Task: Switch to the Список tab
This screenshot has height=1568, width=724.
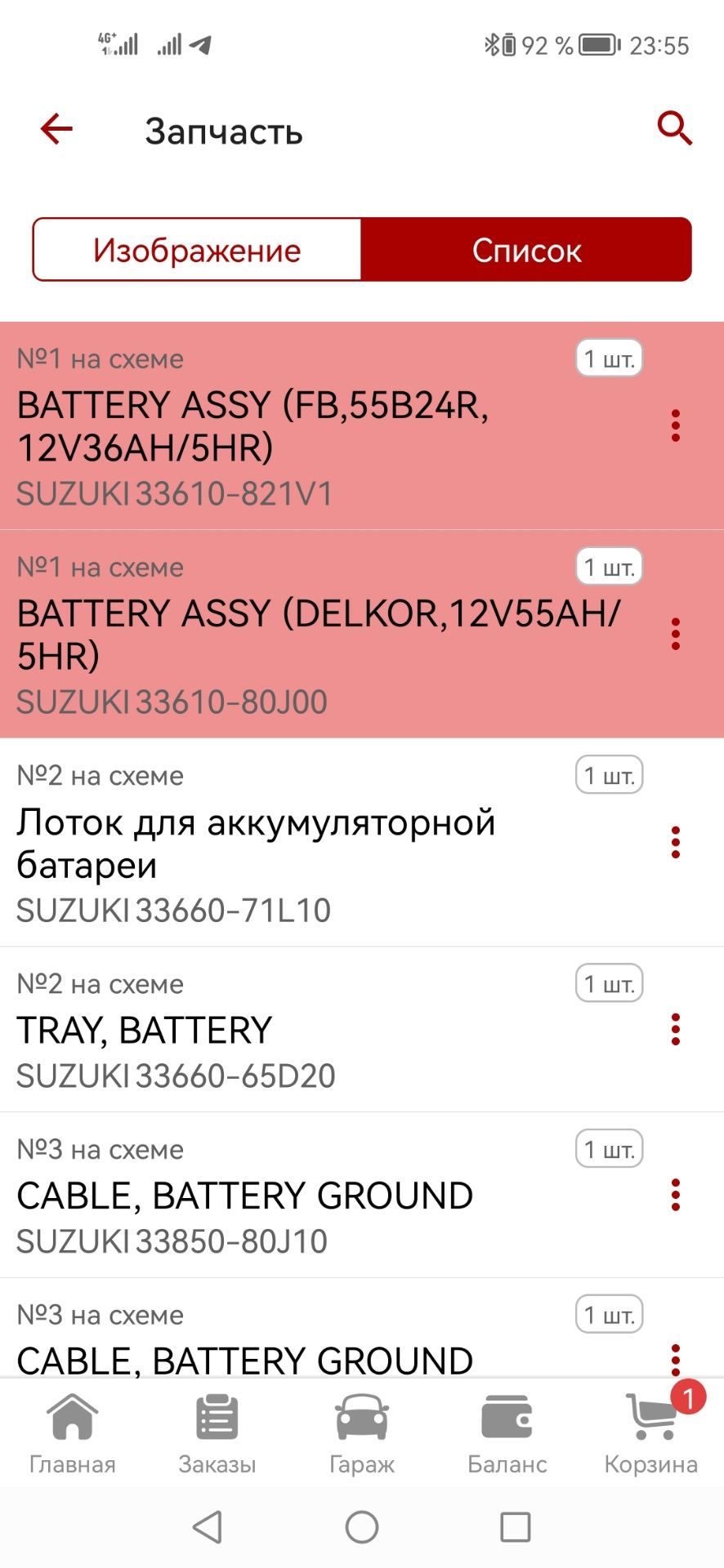Action: tap(527, 249)
